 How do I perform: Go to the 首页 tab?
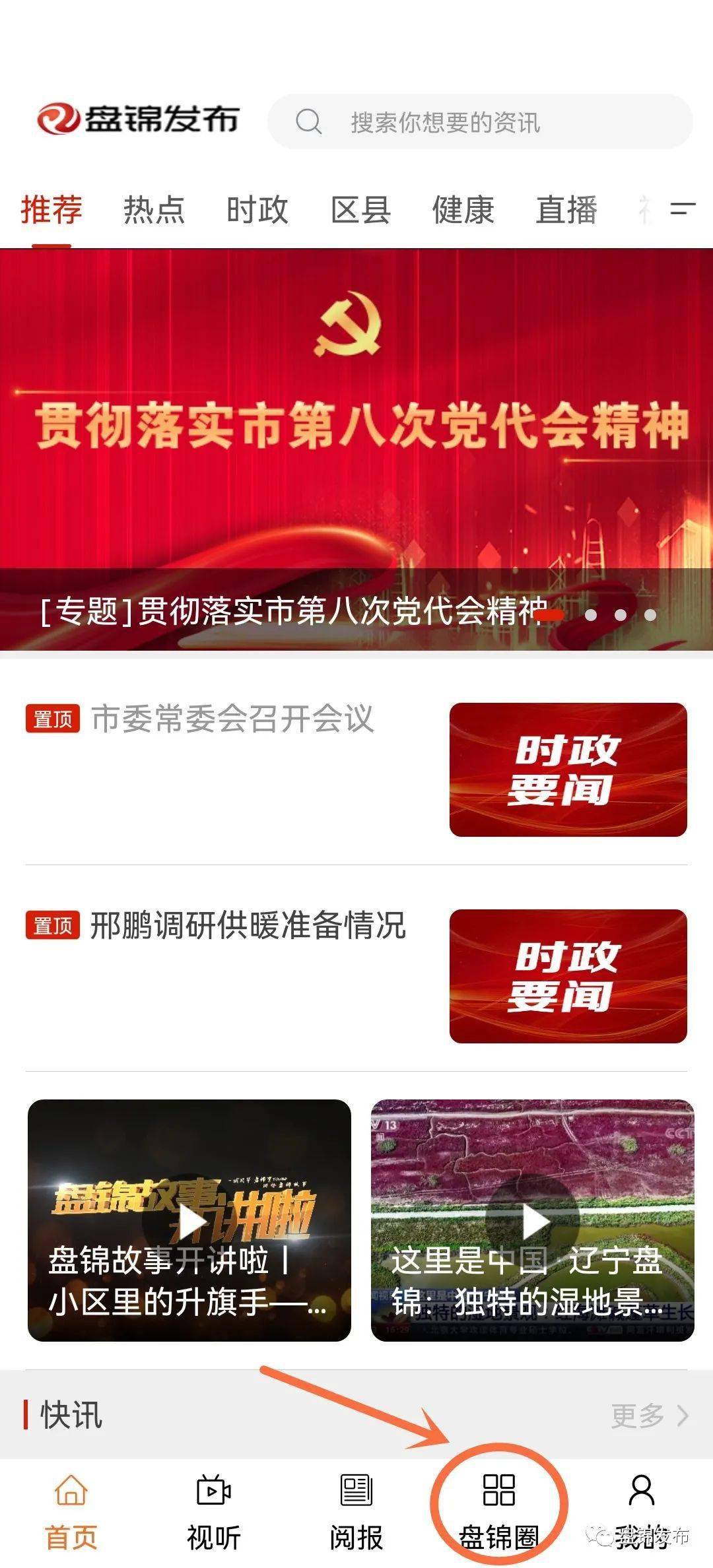point(71,1510)
